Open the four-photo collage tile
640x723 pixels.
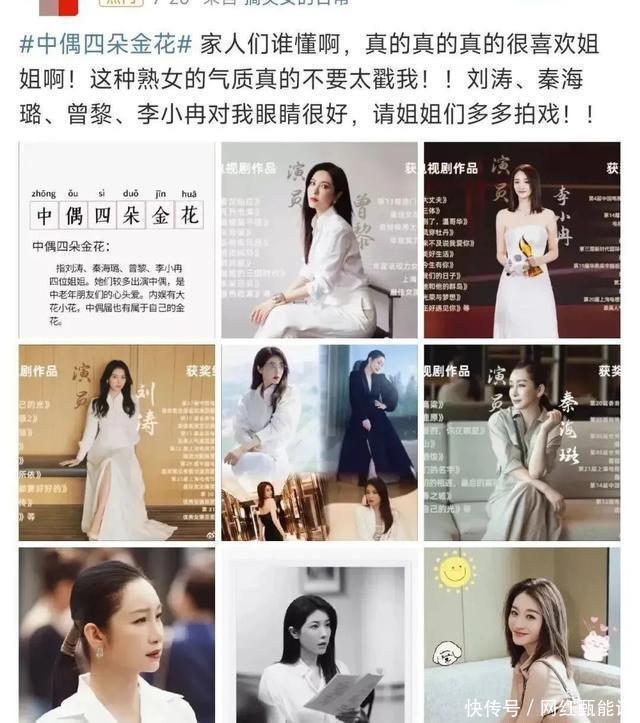point(319,442)
